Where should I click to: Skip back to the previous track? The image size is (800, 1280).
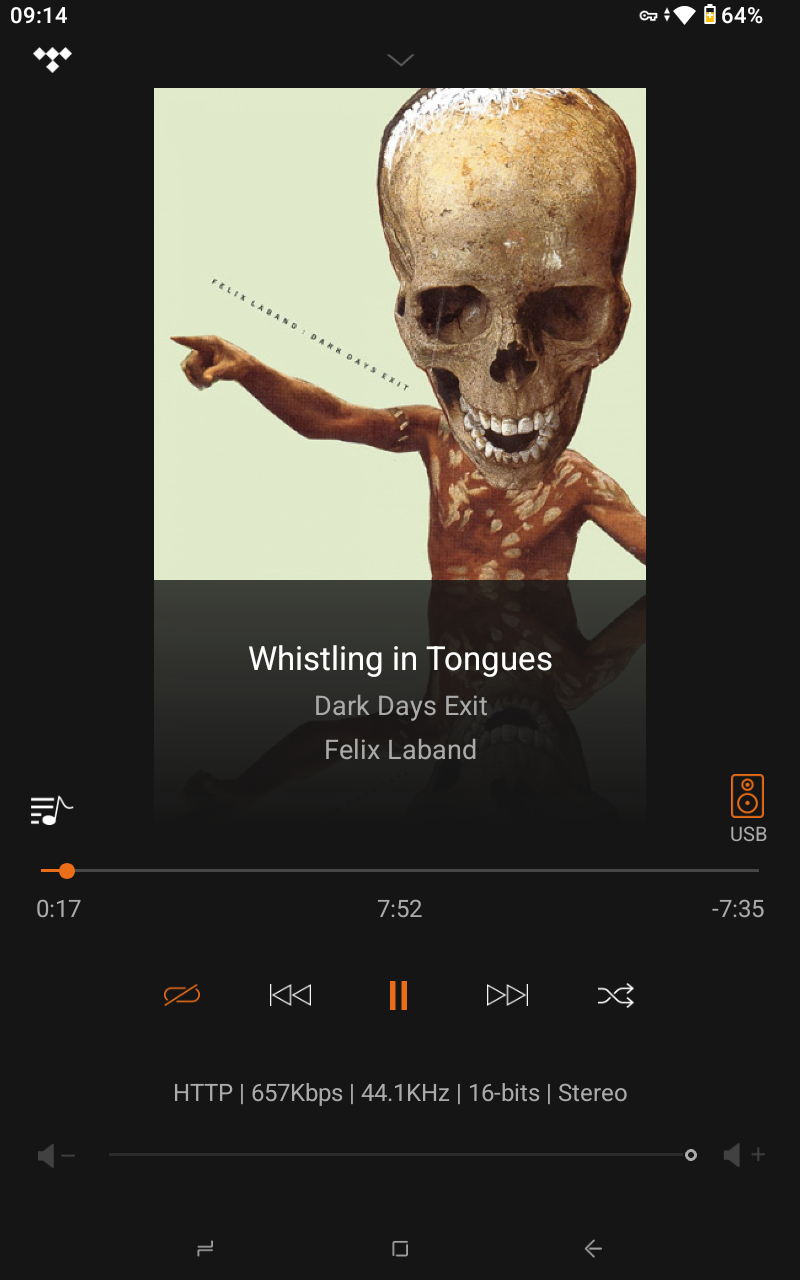pyautogui.click(x=290, y=995)
